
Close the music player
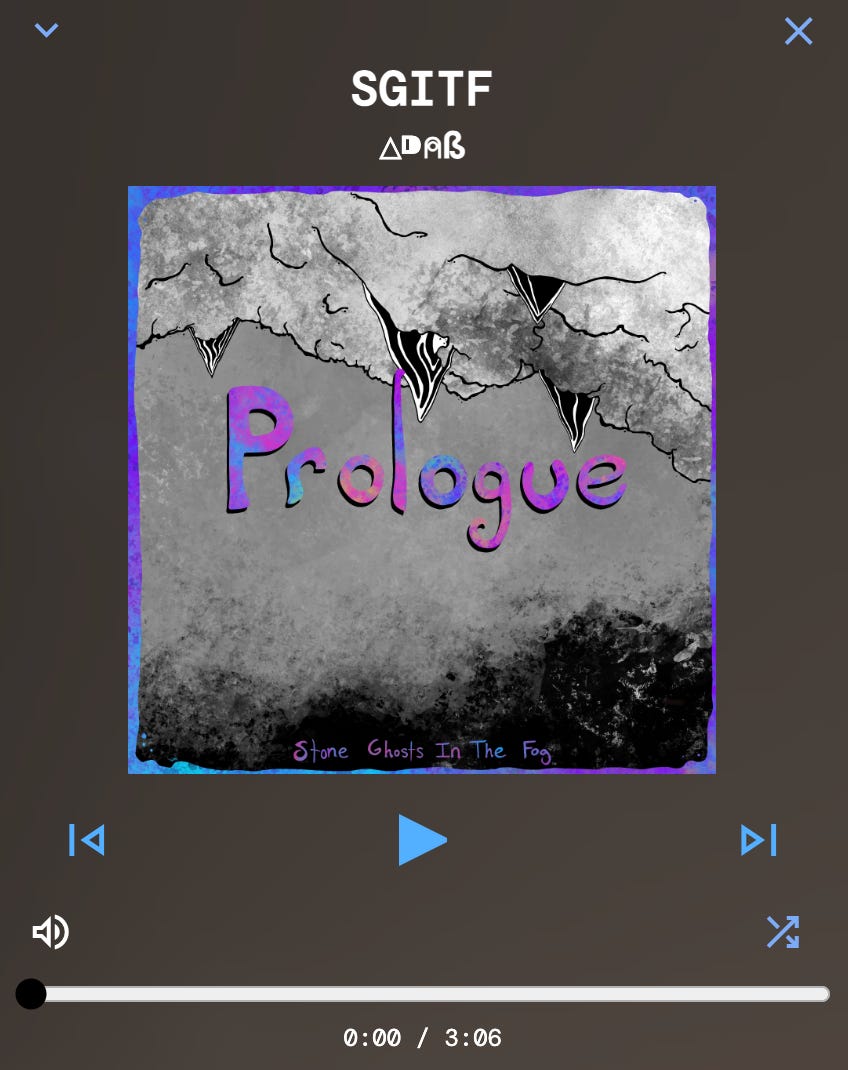(798, 31)
